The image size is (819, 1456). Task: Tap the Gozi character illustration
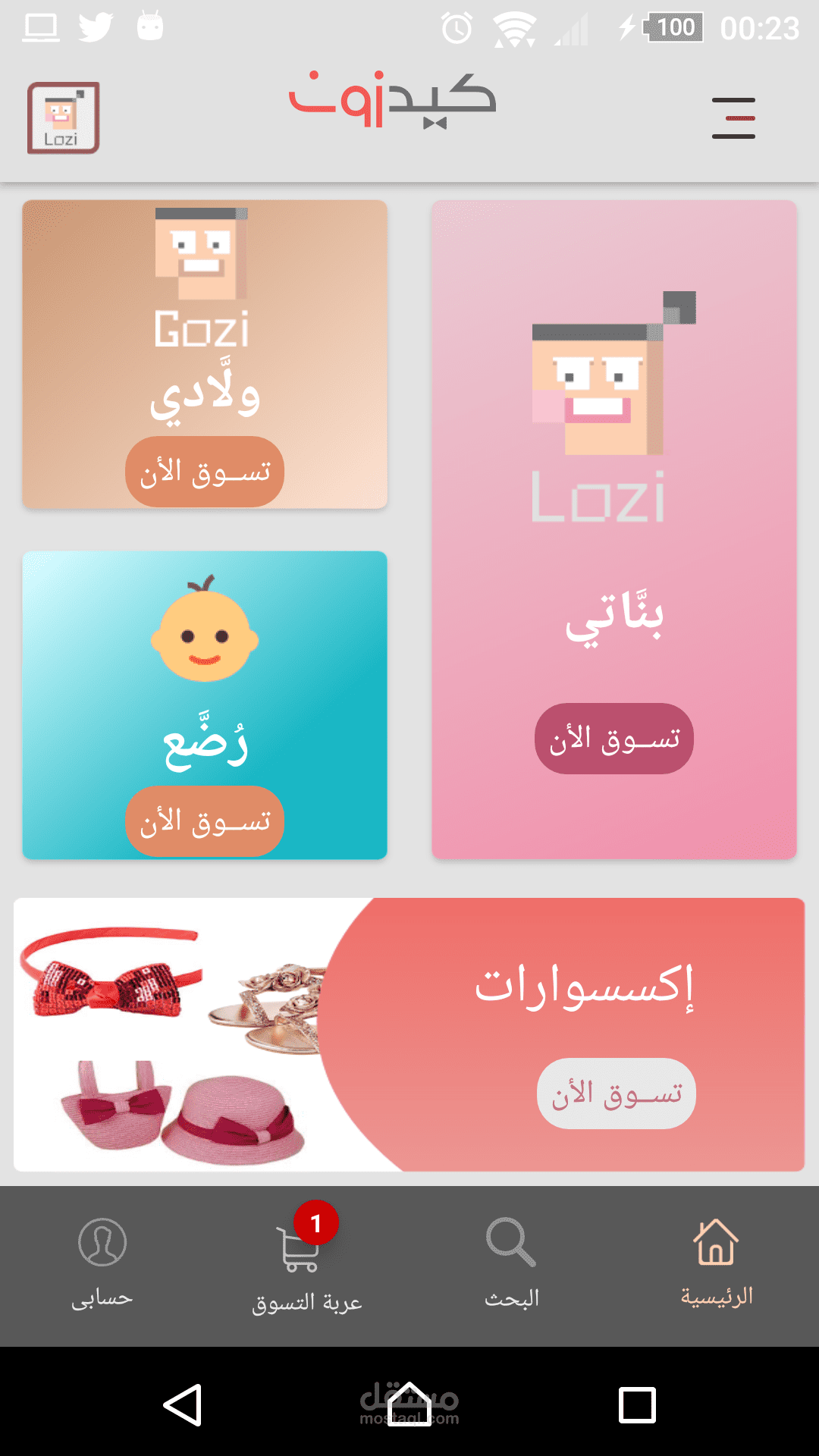pyautogui.click(x=203, y=254)
